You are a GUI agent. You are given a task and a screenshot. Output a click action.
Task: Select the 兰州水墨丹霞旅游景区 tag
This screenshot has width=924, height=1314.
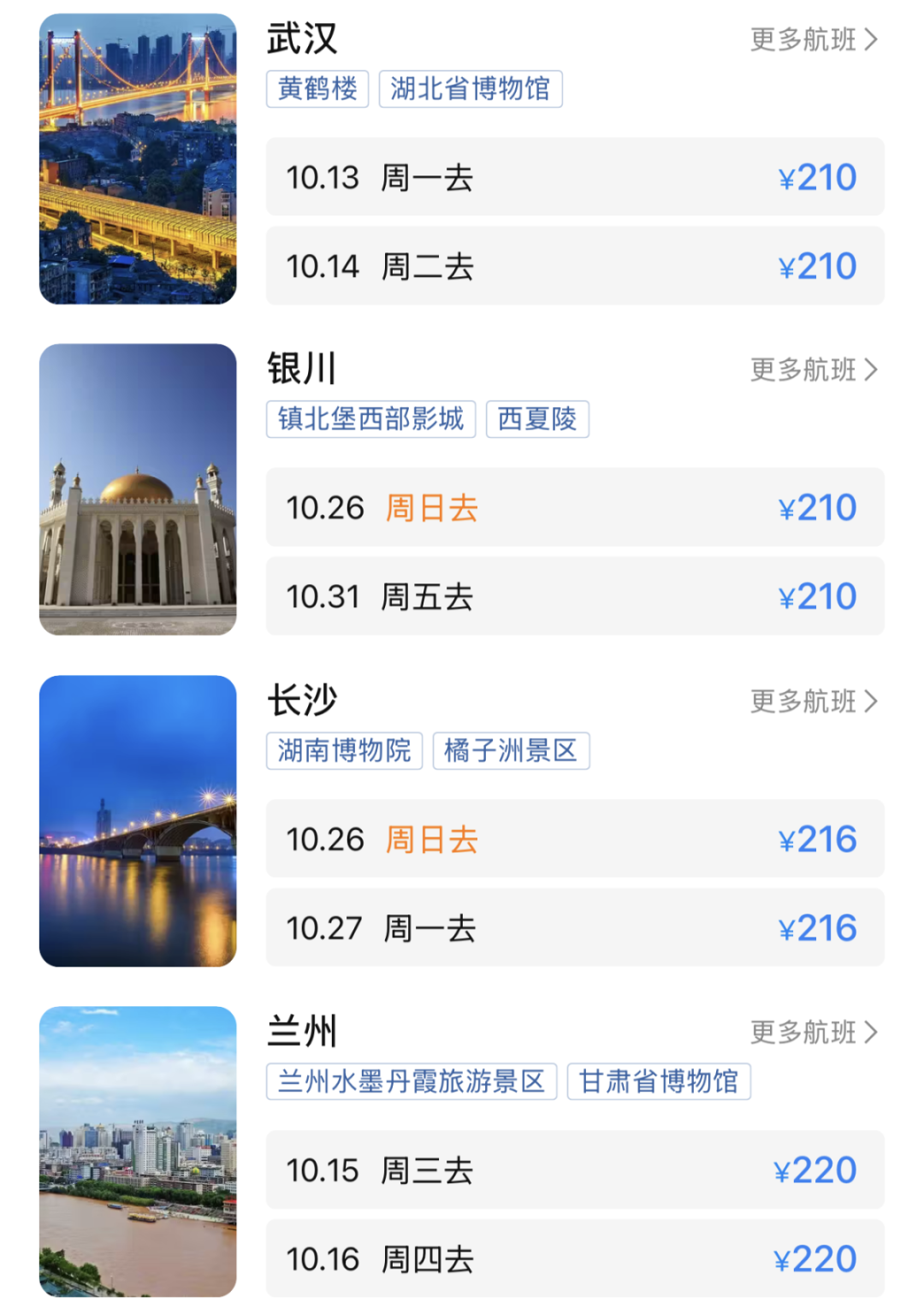click(412, 1081)
